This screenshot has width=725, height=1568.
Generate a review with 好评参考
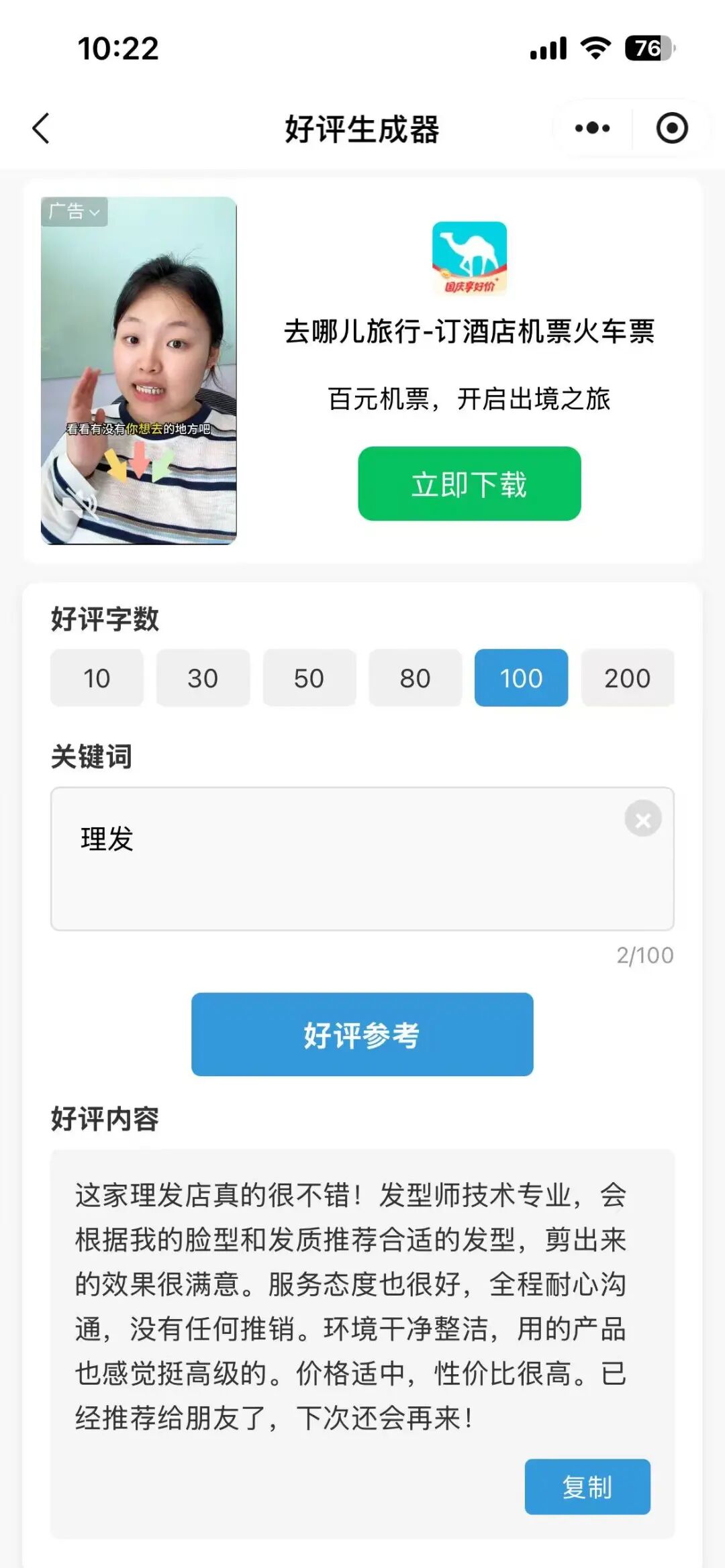coord(362,1035)
